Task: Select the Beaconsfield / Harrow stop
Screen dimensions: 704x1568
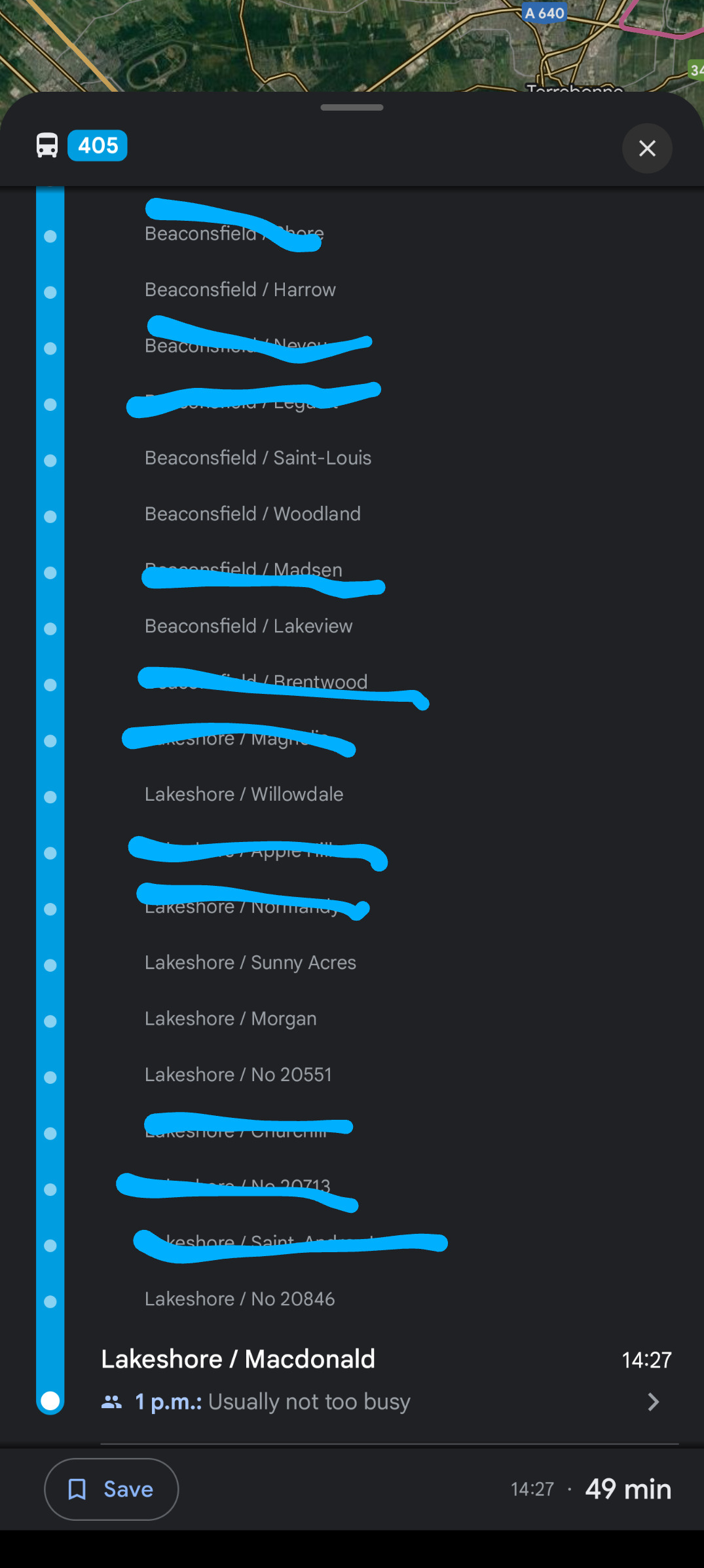Action: 240,290
